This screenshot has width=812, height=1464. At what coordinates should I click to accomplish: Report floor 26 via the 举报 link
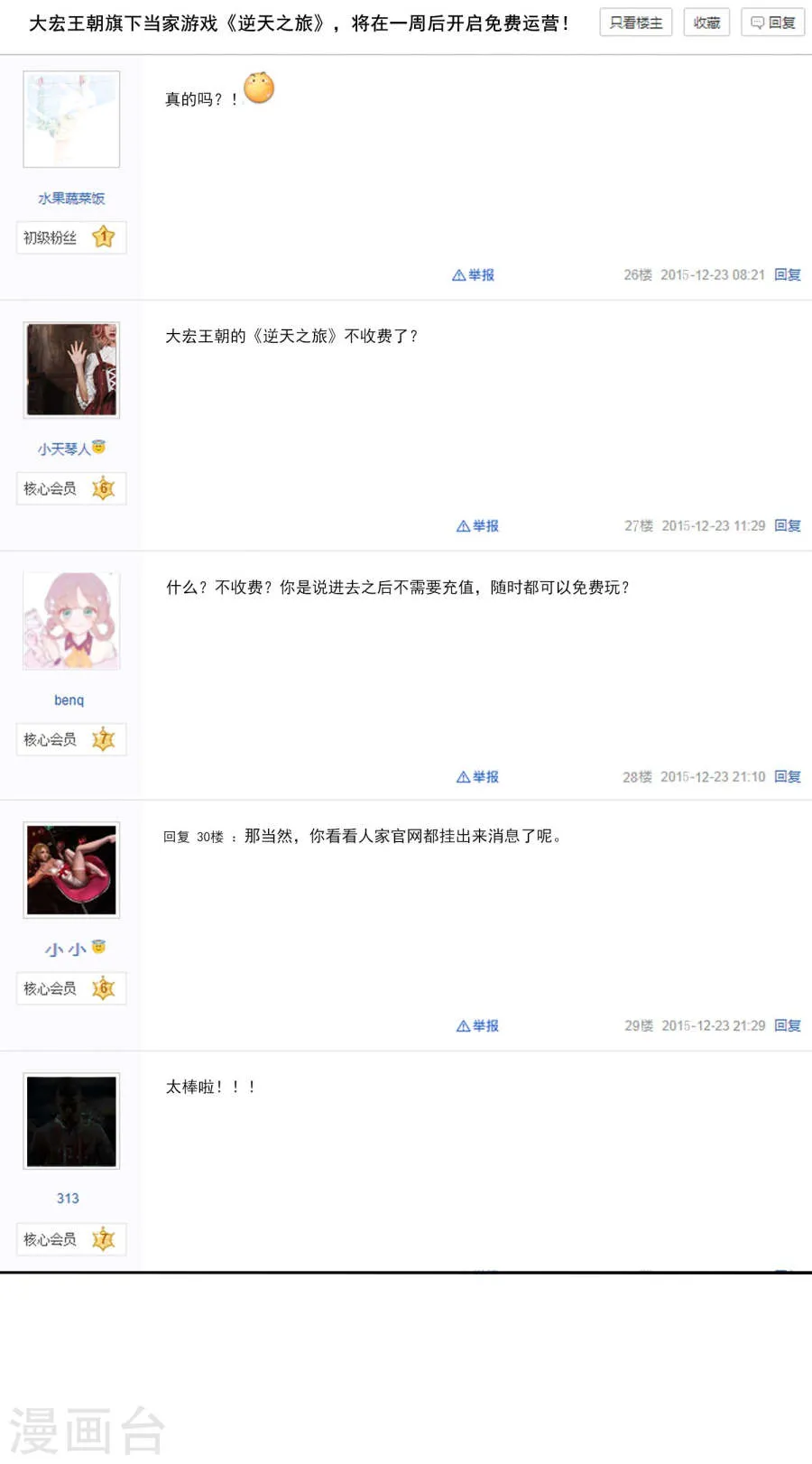tap(473, 274)
